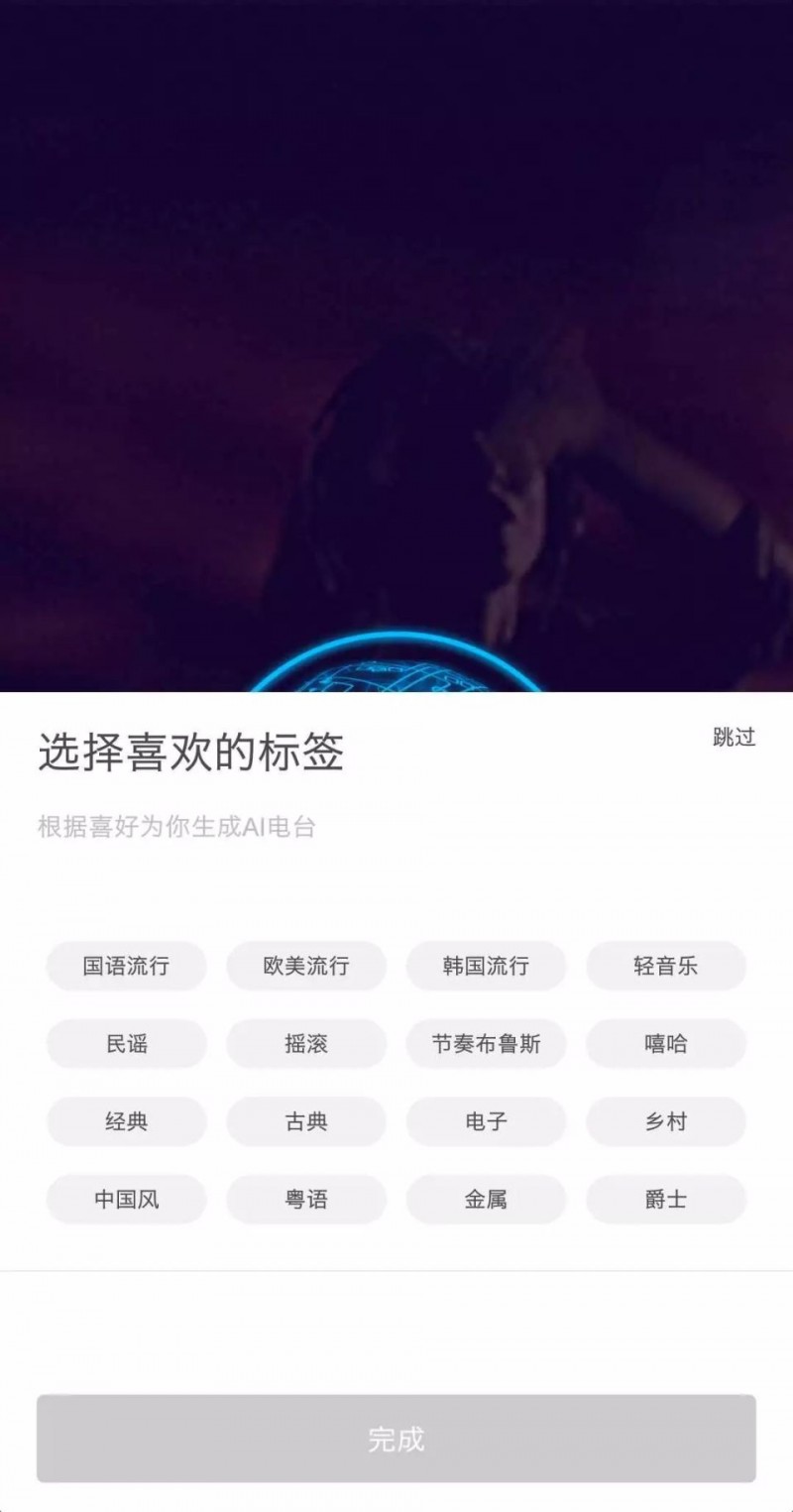Select the 轻音乐 tag
The height and width of the screenshot is (1512, 793).
pyautogui.click(x=665, y=966)
